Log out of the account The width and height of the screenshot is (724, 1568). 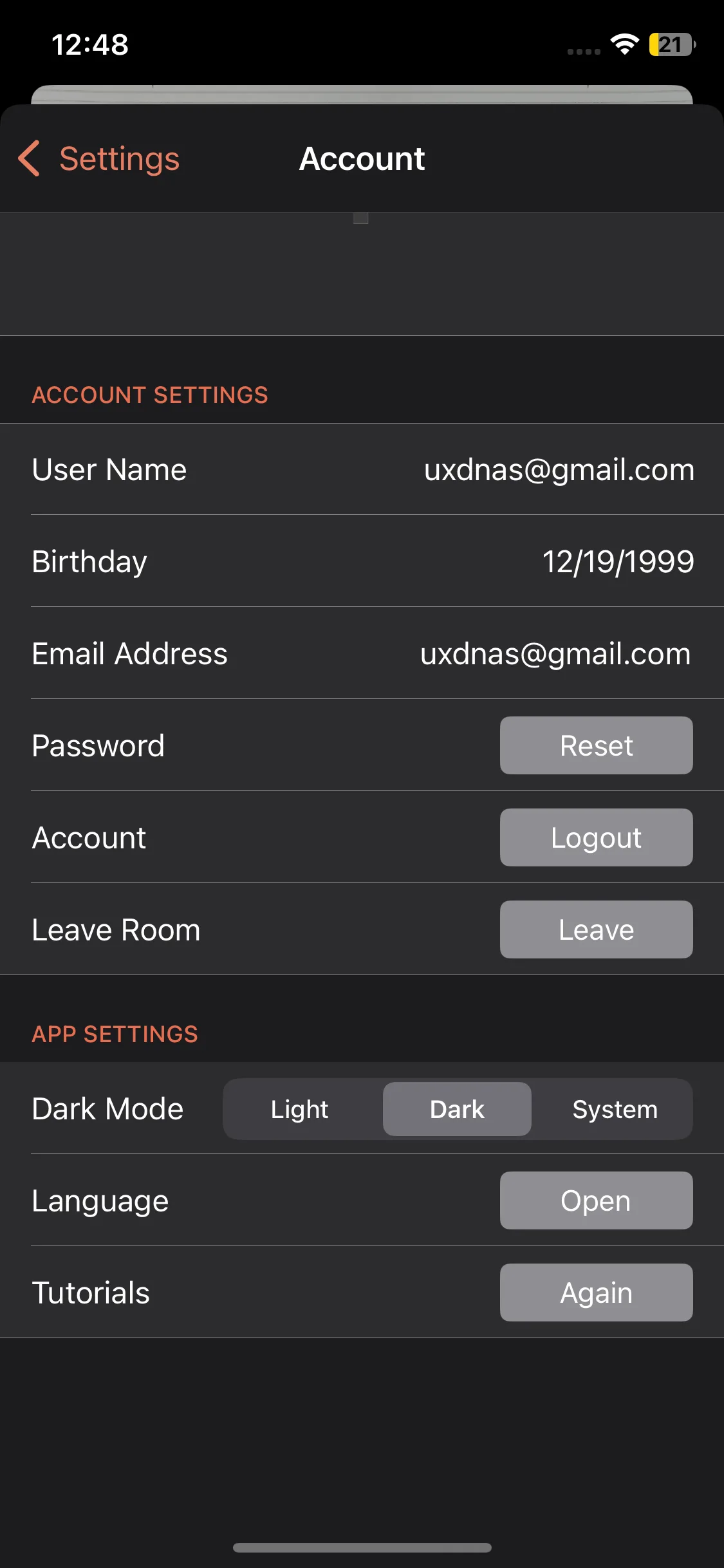click(596, 837)
